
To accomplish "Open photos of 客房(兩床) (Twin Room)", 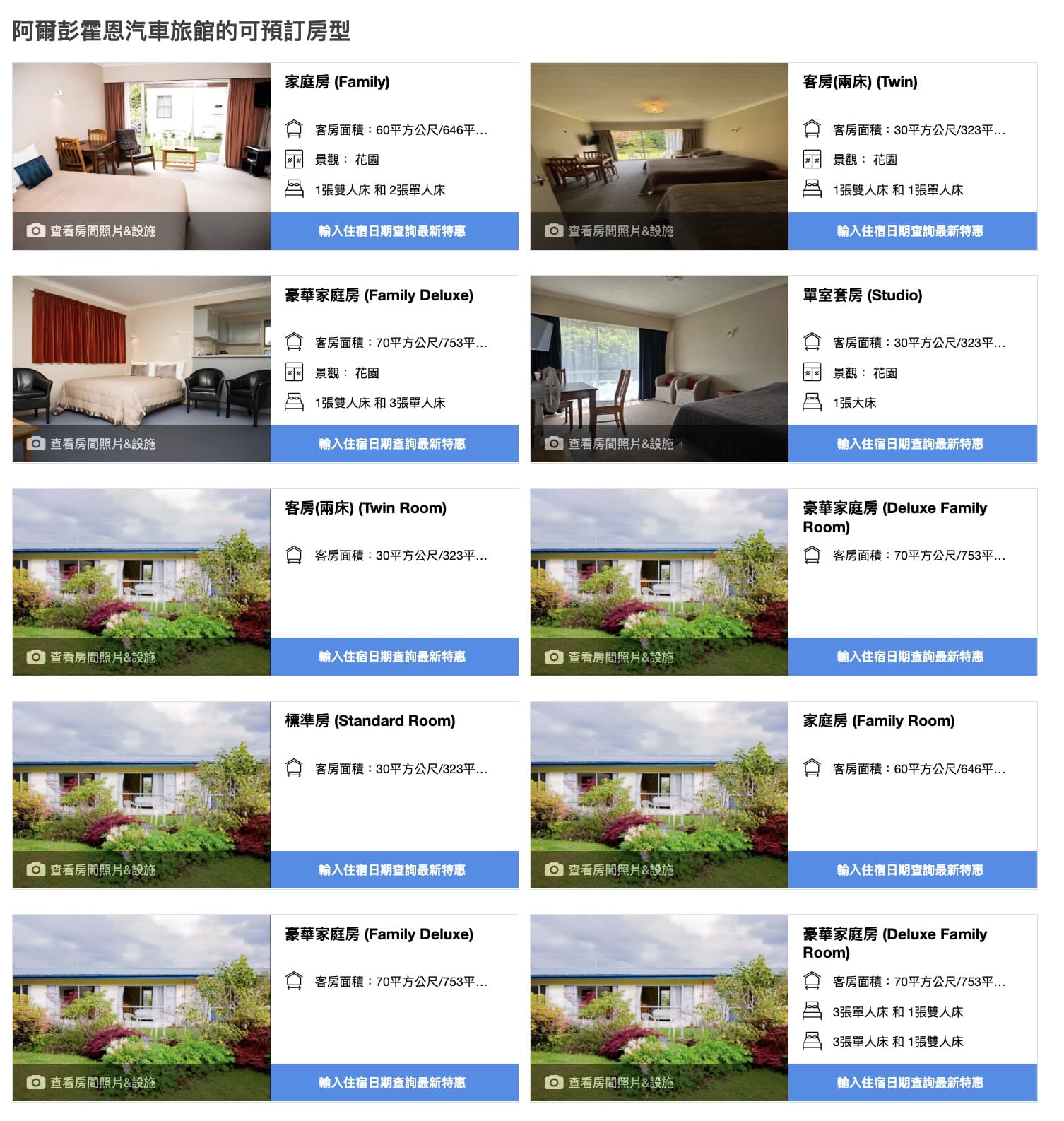I will (92, 657).
